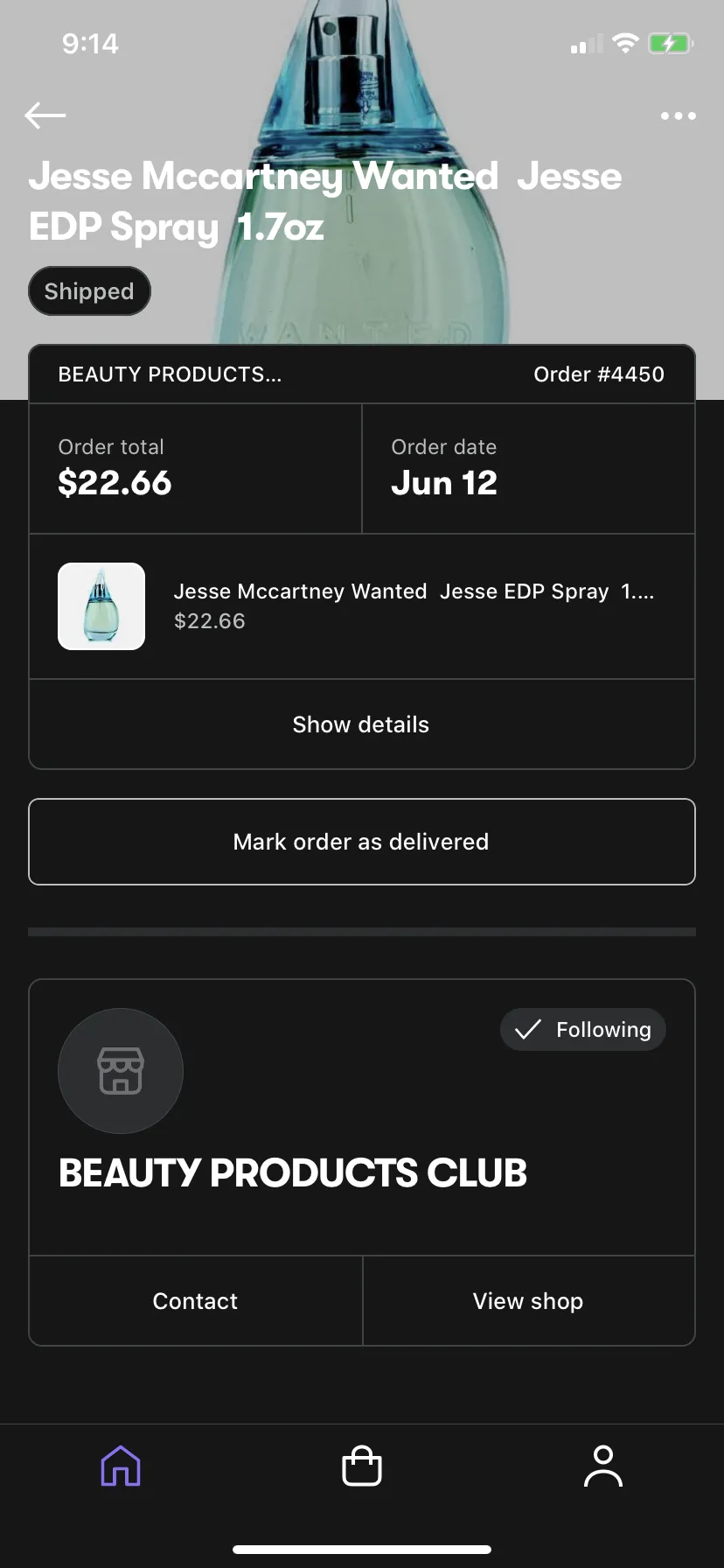Contact the Beauty Products Club seller

pos(195,1301)
